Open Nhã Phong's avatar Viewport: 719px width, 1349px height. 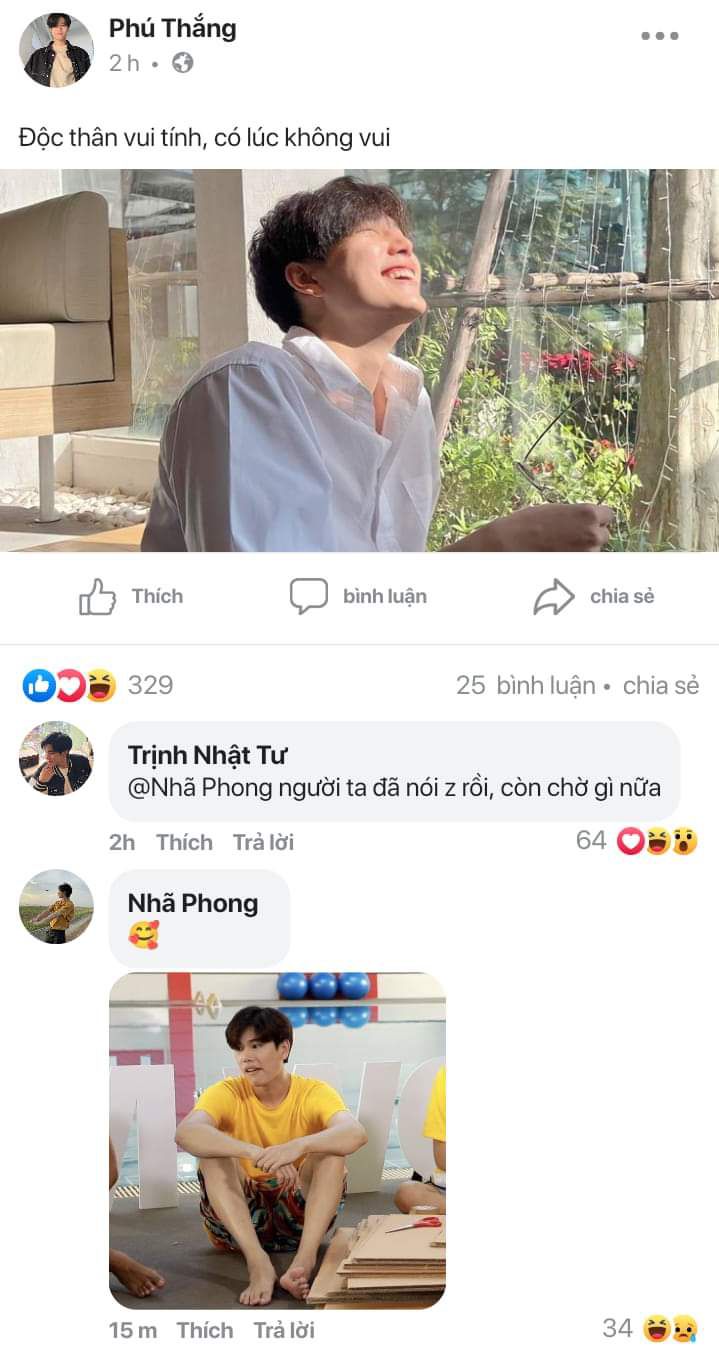point(56,906)
